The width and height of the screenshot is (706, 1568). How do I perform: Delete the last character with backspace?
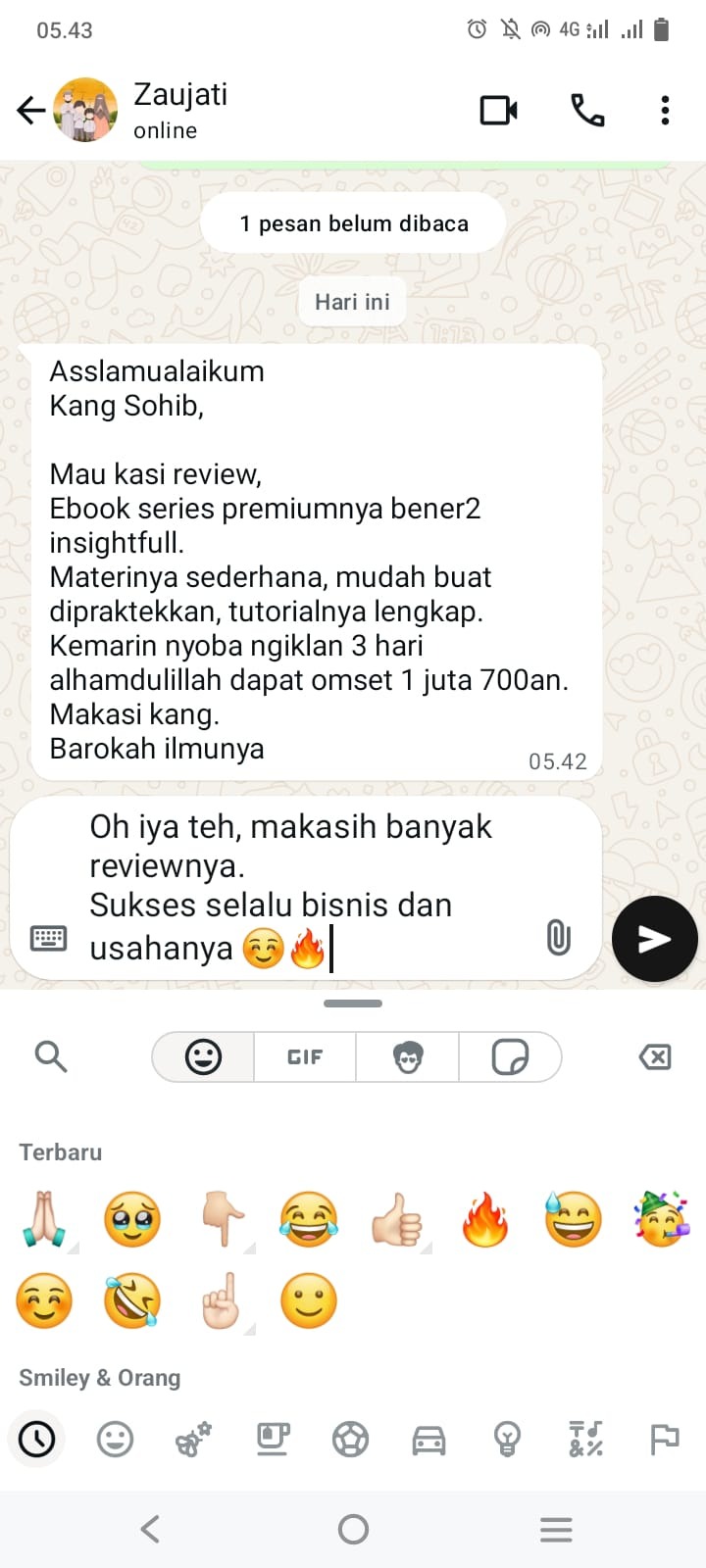coord(654,1056)
